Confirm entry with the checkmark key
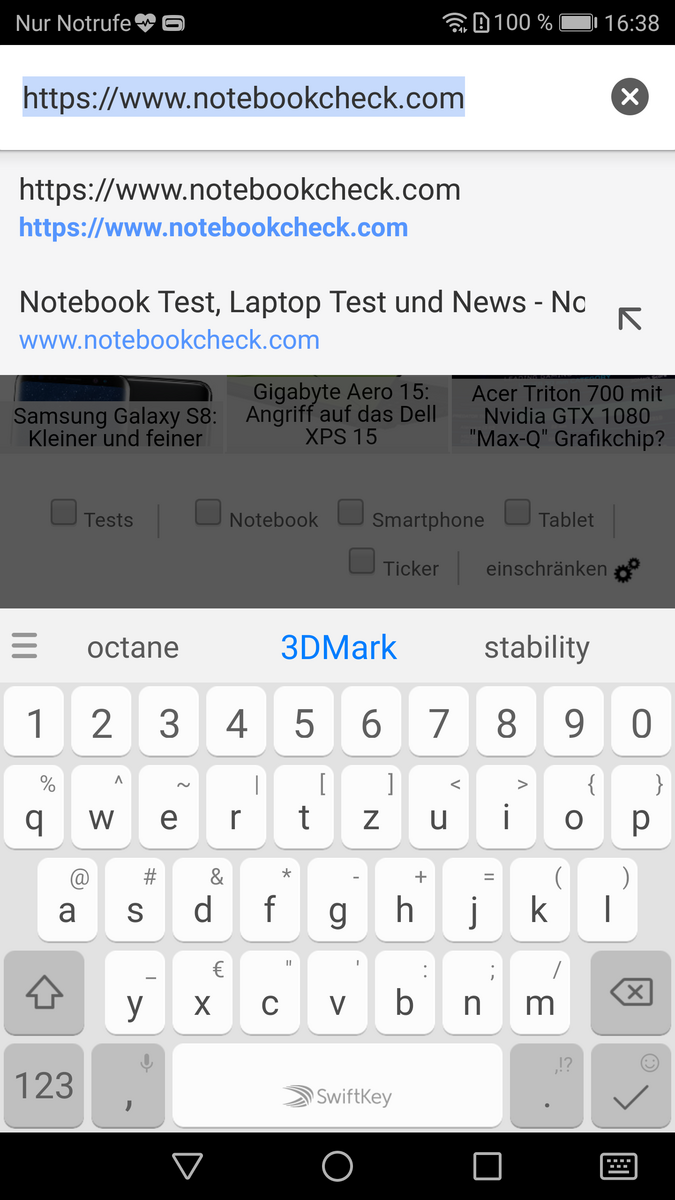Viewport: 675px width, 1200px height. (x=631, y=1085)
